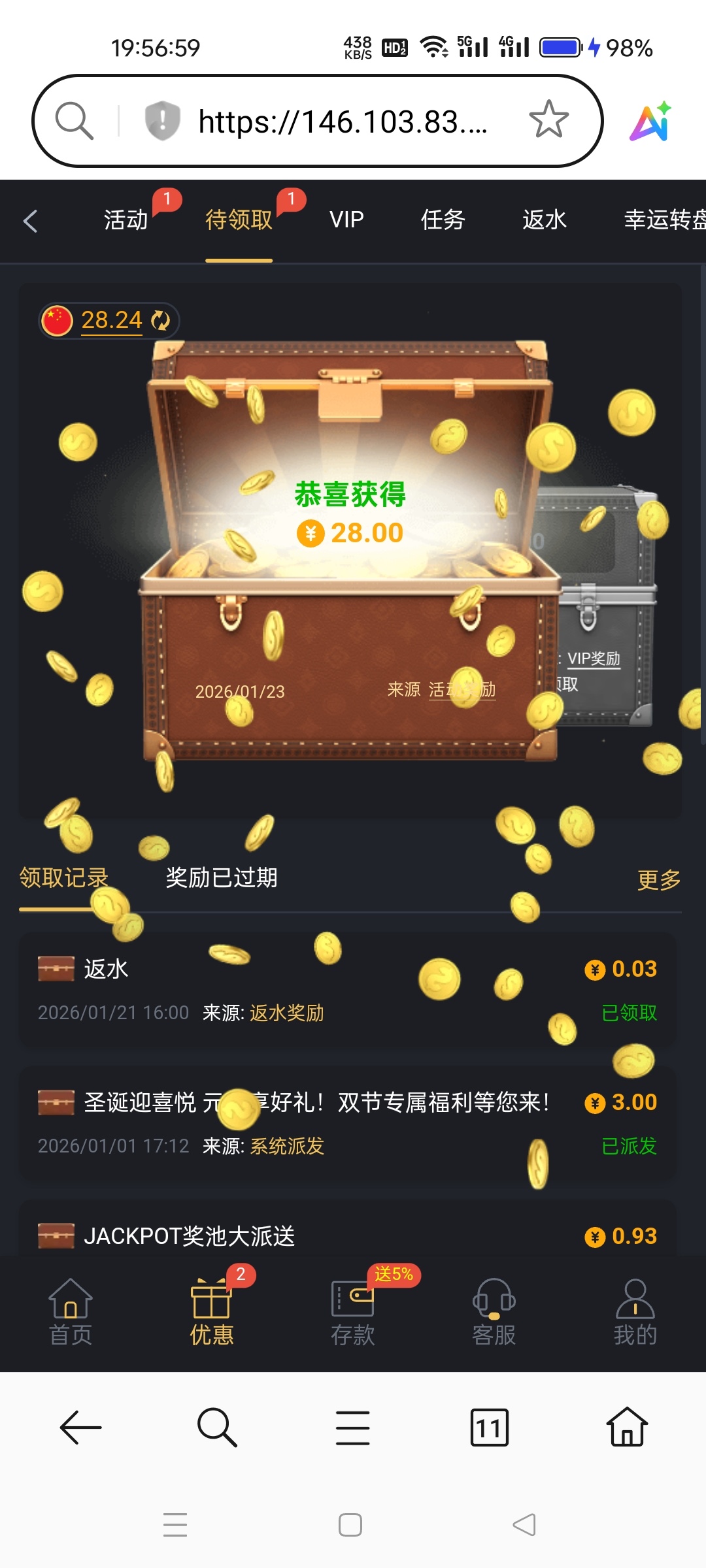Tap 更多 to see more records
This screenshot has height=1568, width=706.
(x=658, y=880)
